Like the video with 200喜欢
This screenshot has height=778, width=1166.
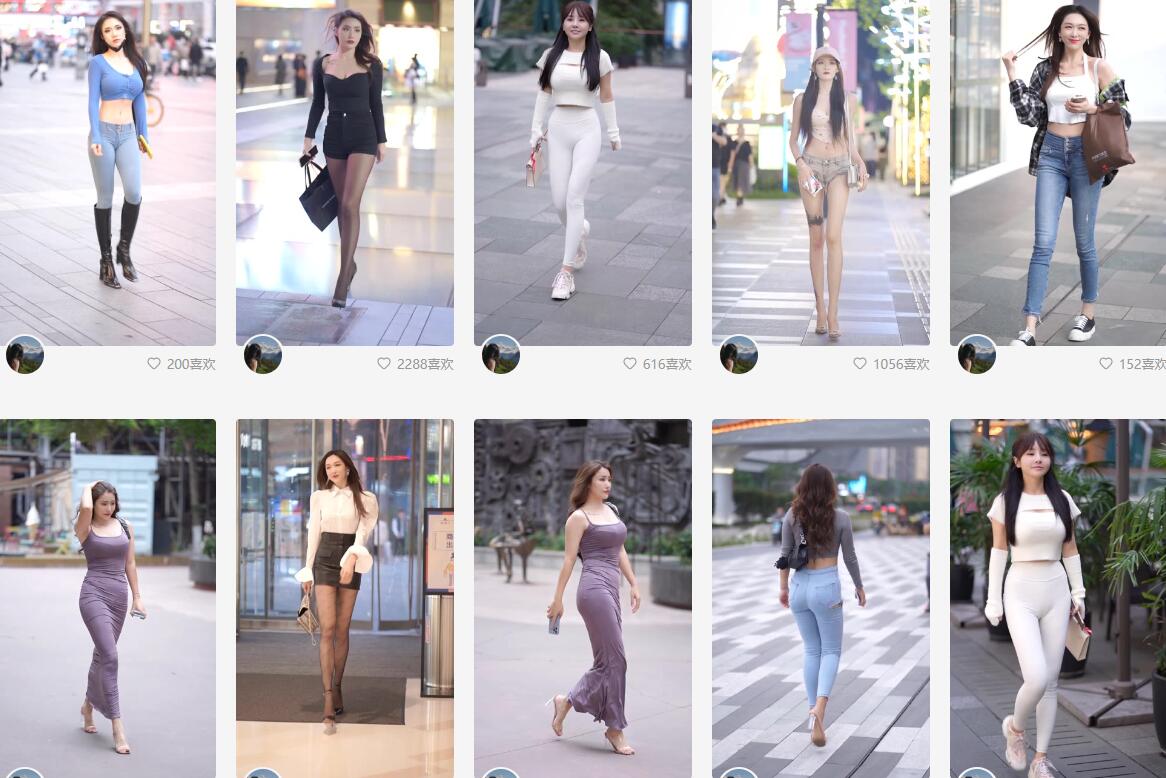[154, 364]
